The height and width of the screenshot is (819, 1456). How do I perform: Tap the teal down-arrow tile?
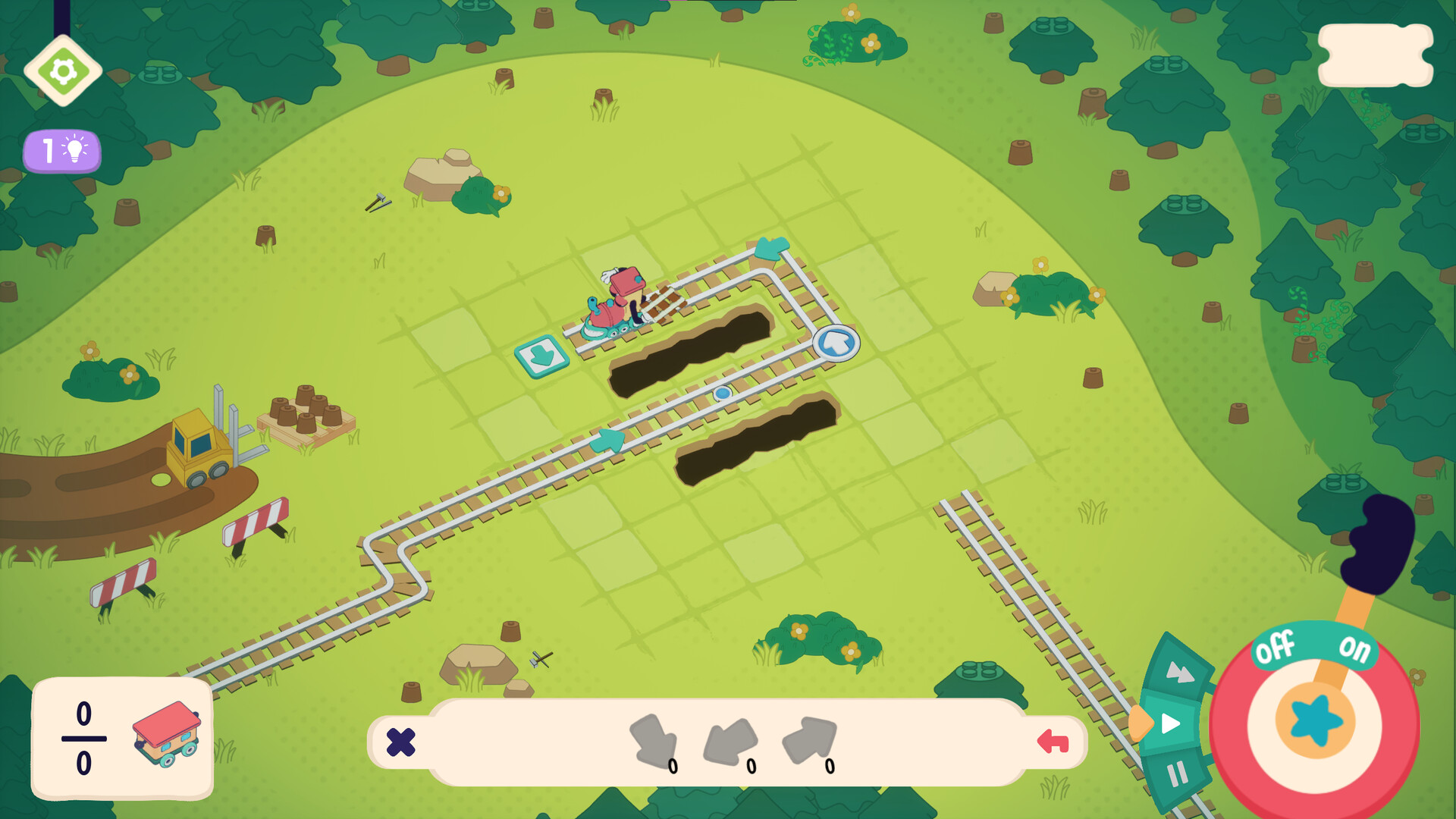[x=541, y=355]
